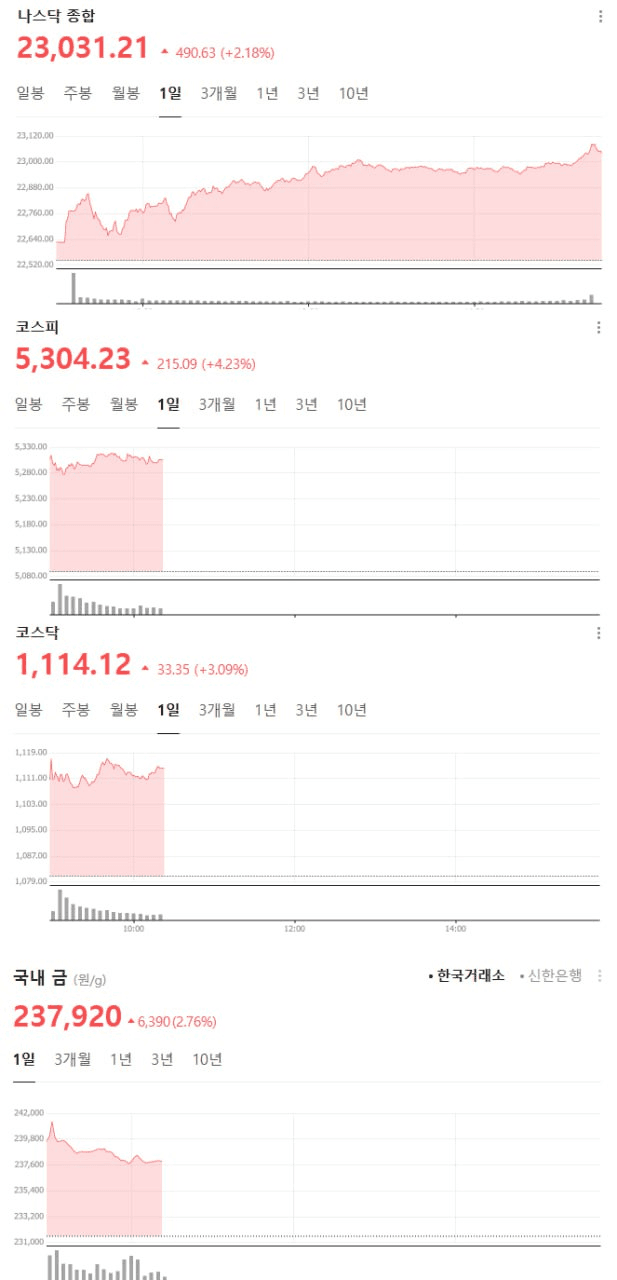Show 월봉 chart for 코스피

pyautogui.click(x=123, y=405)
